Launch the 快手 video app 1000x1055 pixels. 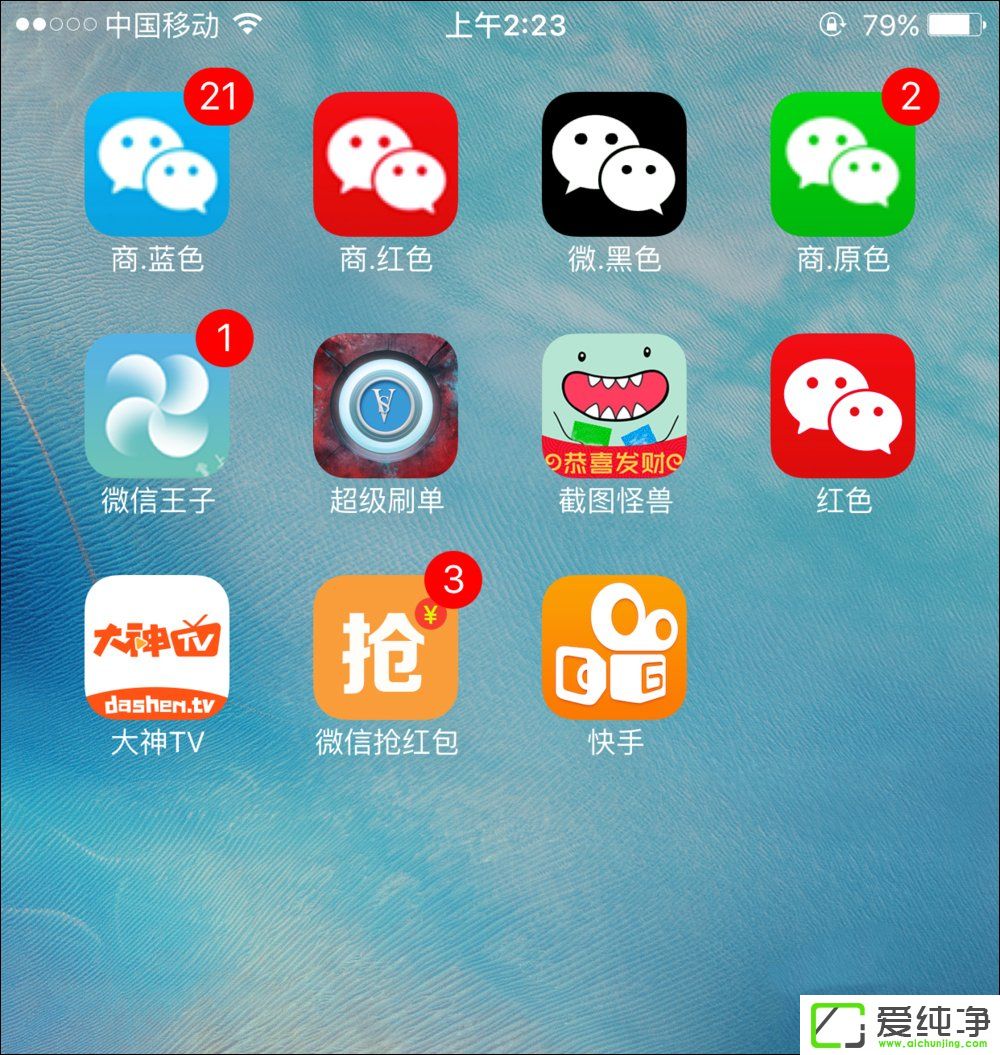pyautogui.click(x=614, y=647)
